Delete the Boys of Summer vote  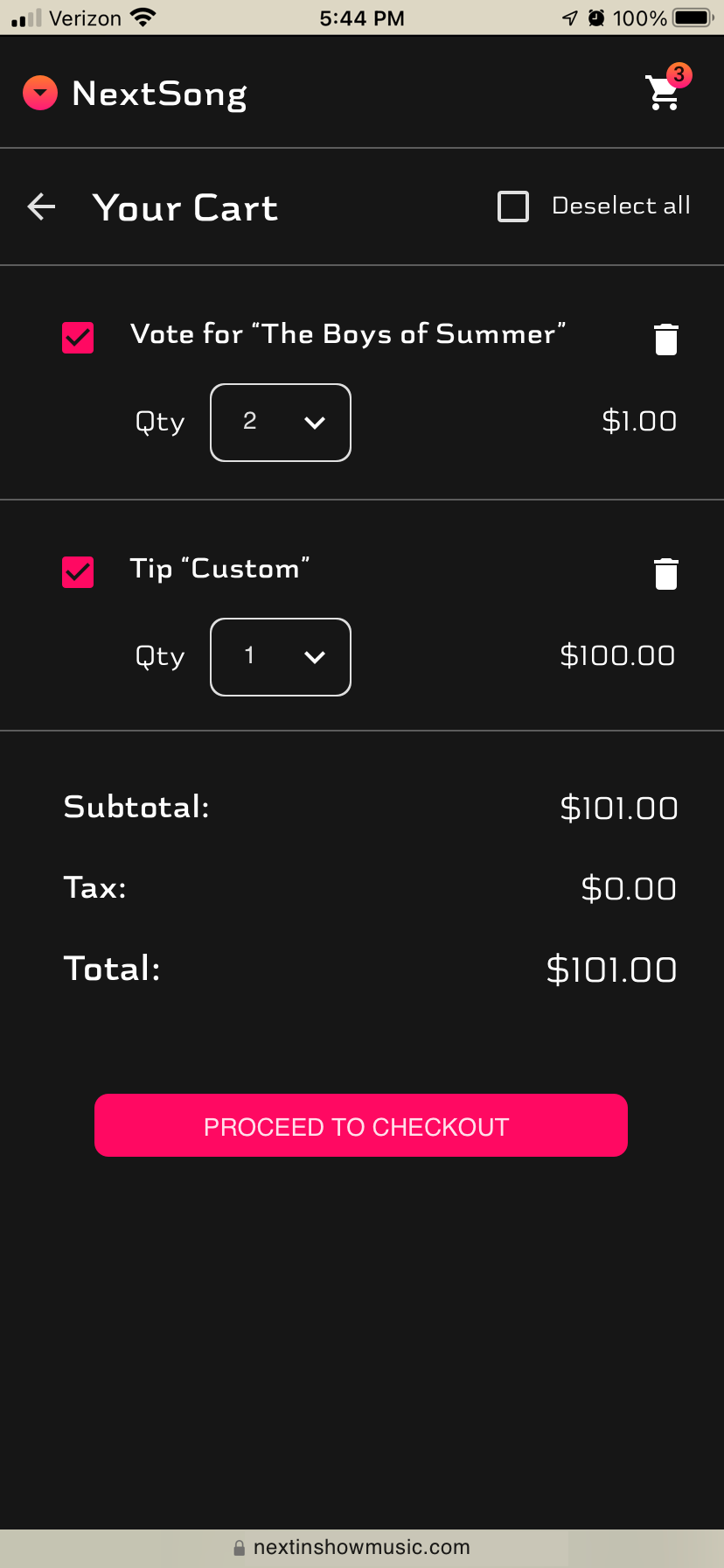pos(666,339)
